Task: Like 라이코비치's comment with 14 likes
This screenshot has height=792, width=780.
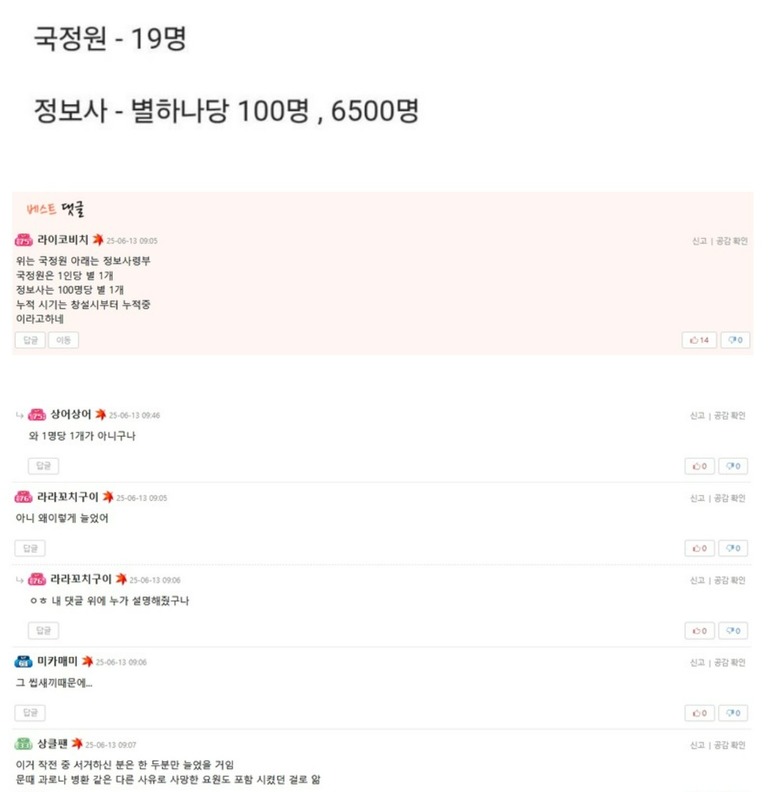Action: pyautogui.click(x=699, y=340)
